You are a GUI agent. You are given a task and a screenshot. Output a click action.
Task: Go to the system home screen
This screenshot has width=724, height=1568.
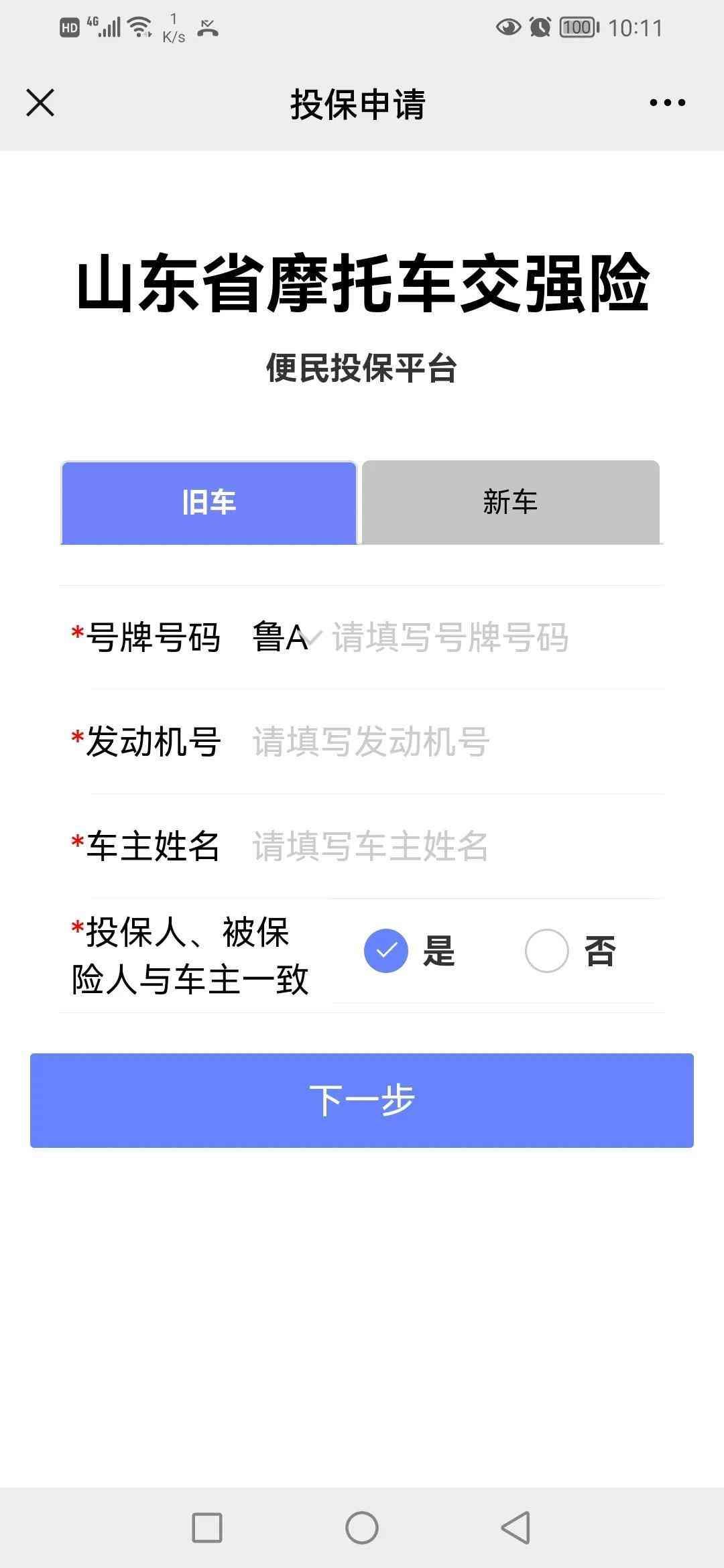tap(362, 1528)
